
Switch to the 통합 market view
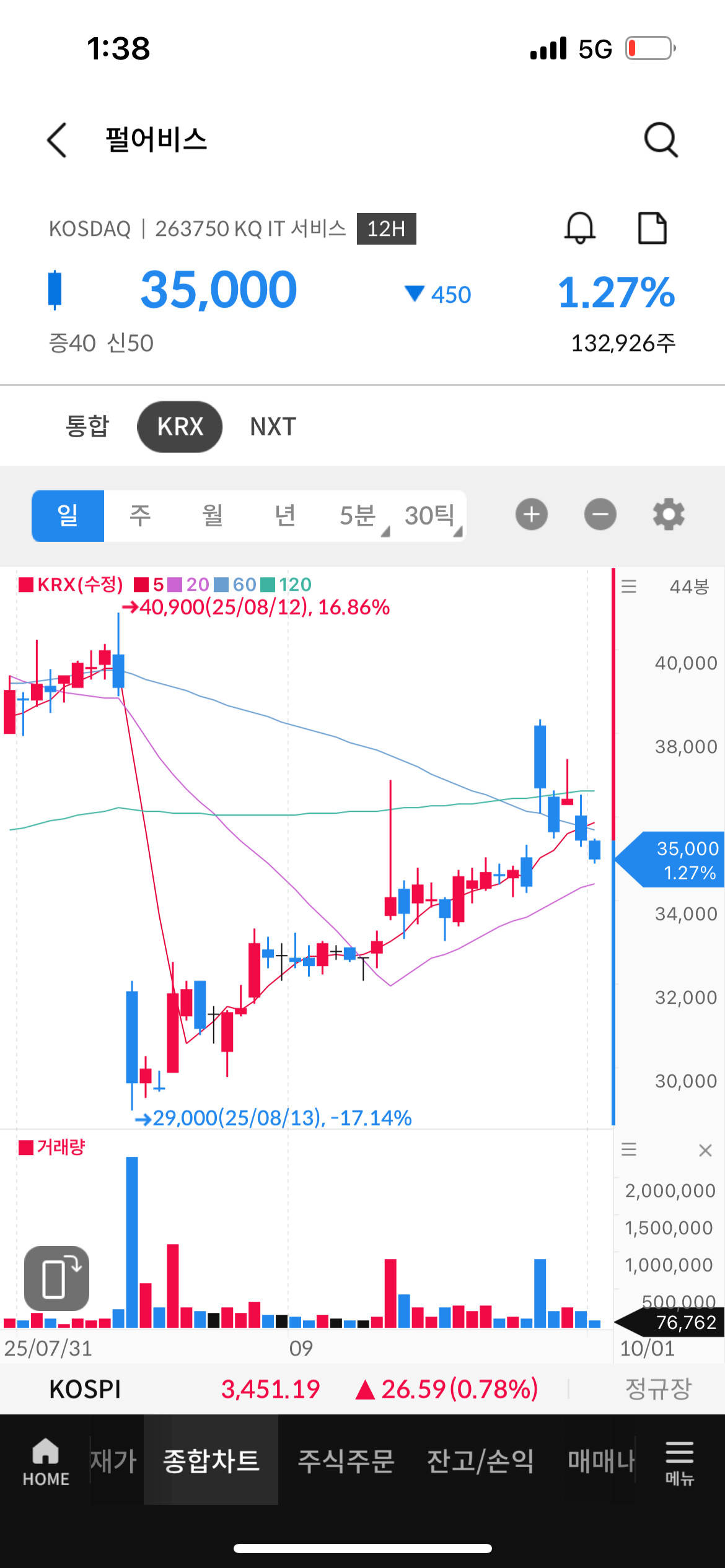point(87,427)
